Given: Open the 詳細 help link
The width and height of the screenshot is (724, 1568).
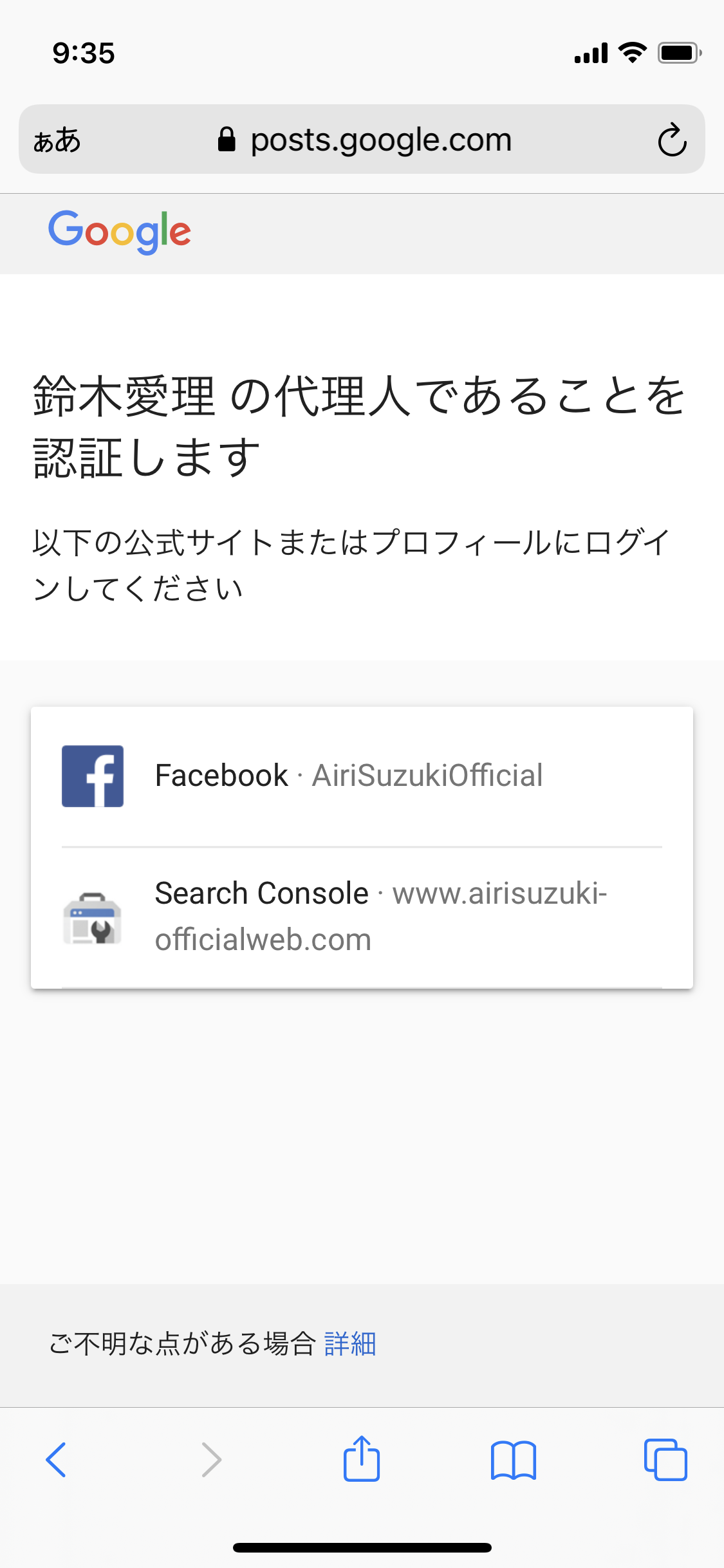Looking at the screenshot, I should [349, 1344].
